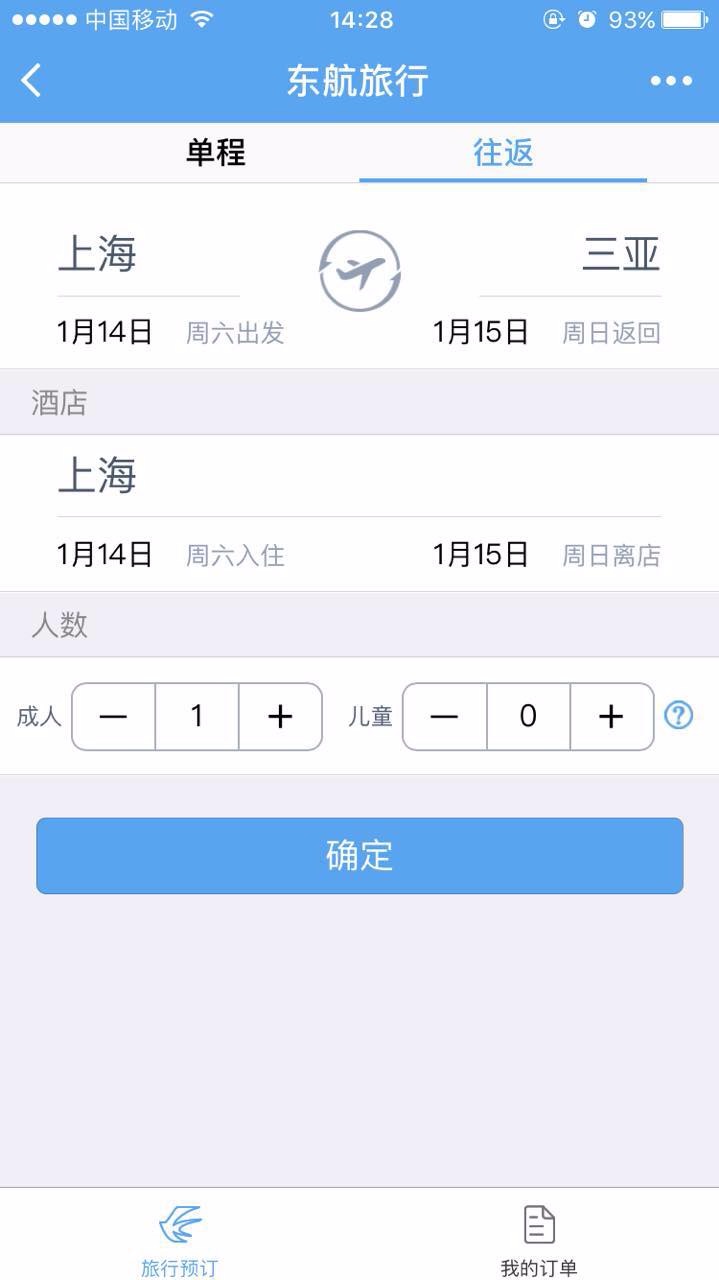Switch to the 我的订单 my orders tab
The width and height of the screenshot is (719, 1280).
coord(539,1238)
